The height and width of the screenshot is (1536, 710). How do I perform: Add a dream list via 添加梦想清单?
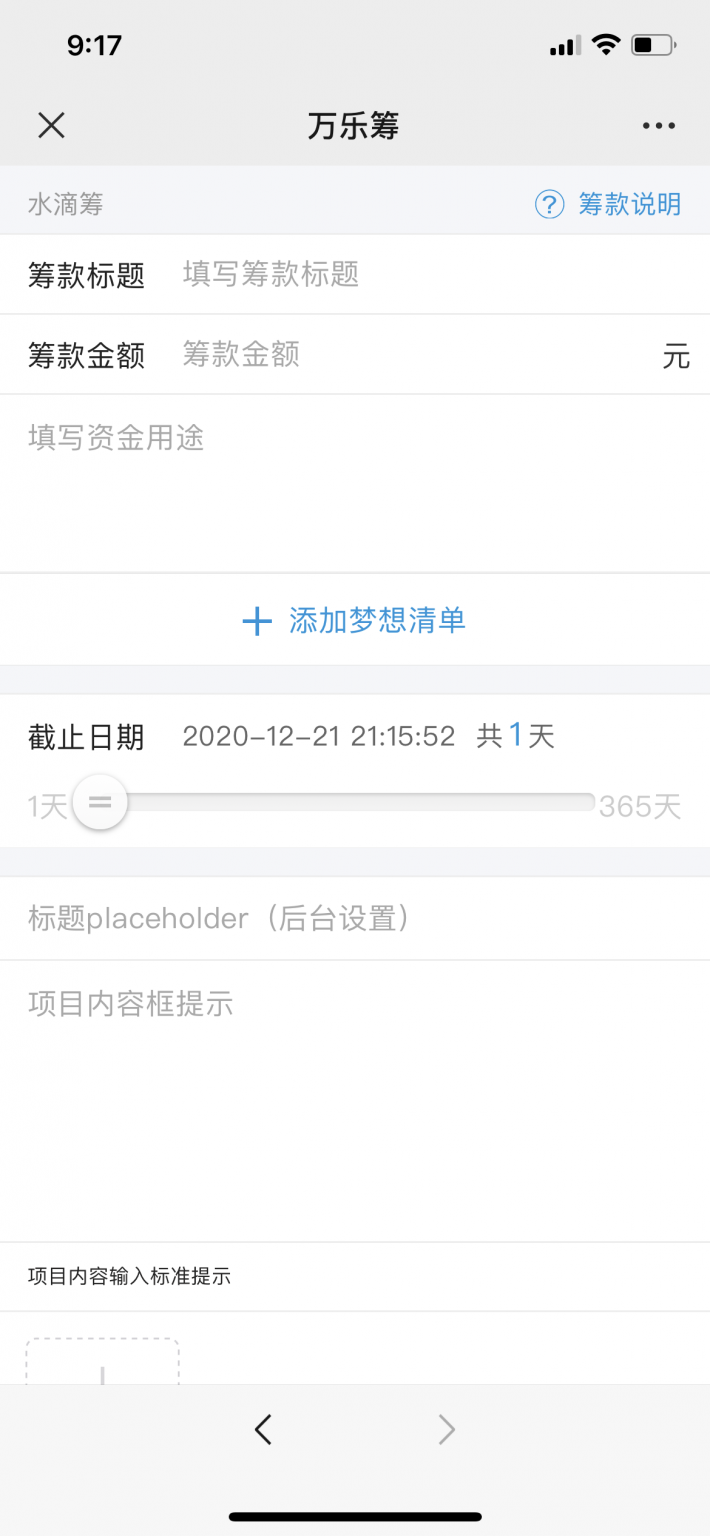click(355, 621)
